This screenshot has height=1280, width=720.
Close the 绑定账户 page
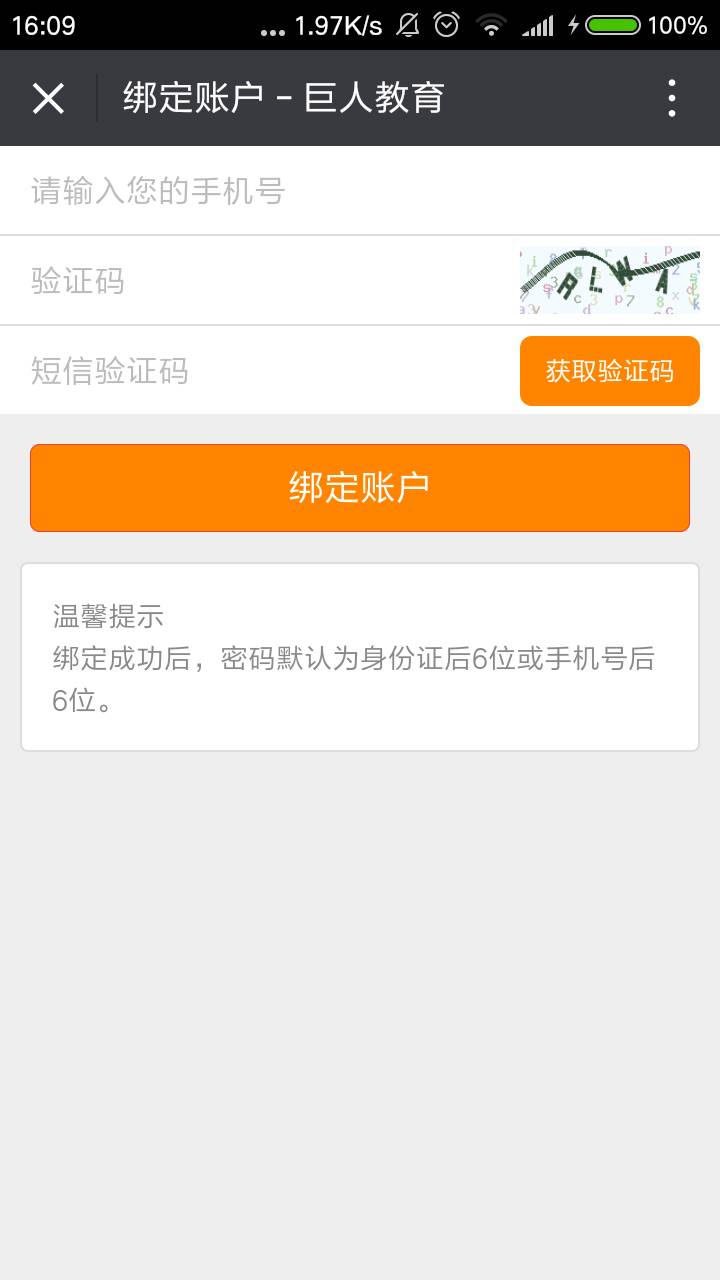48,98
